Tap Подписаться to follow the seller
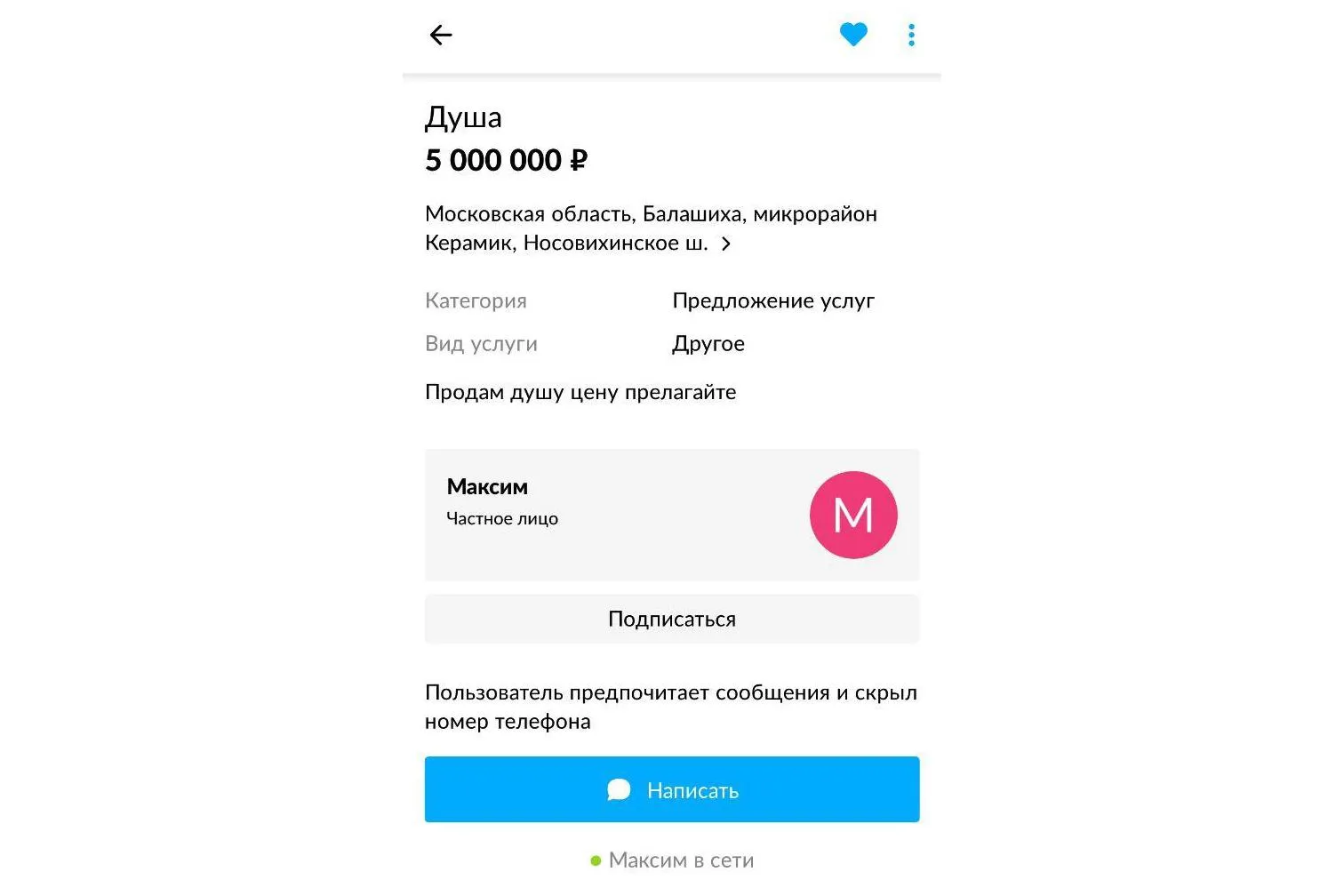 (671, 620)
